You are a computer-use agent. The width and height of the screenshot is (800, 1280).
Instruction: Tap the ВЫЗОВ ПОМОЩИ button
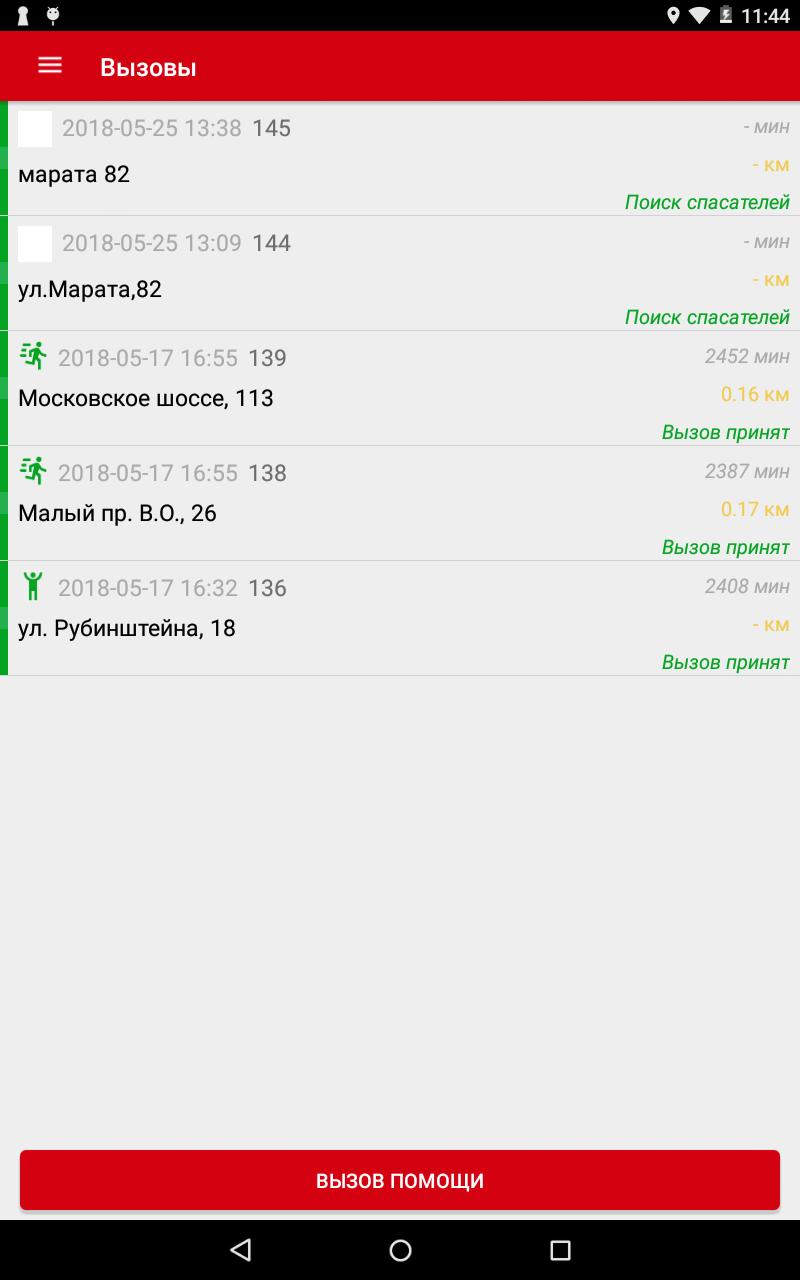pos(400,1180)
